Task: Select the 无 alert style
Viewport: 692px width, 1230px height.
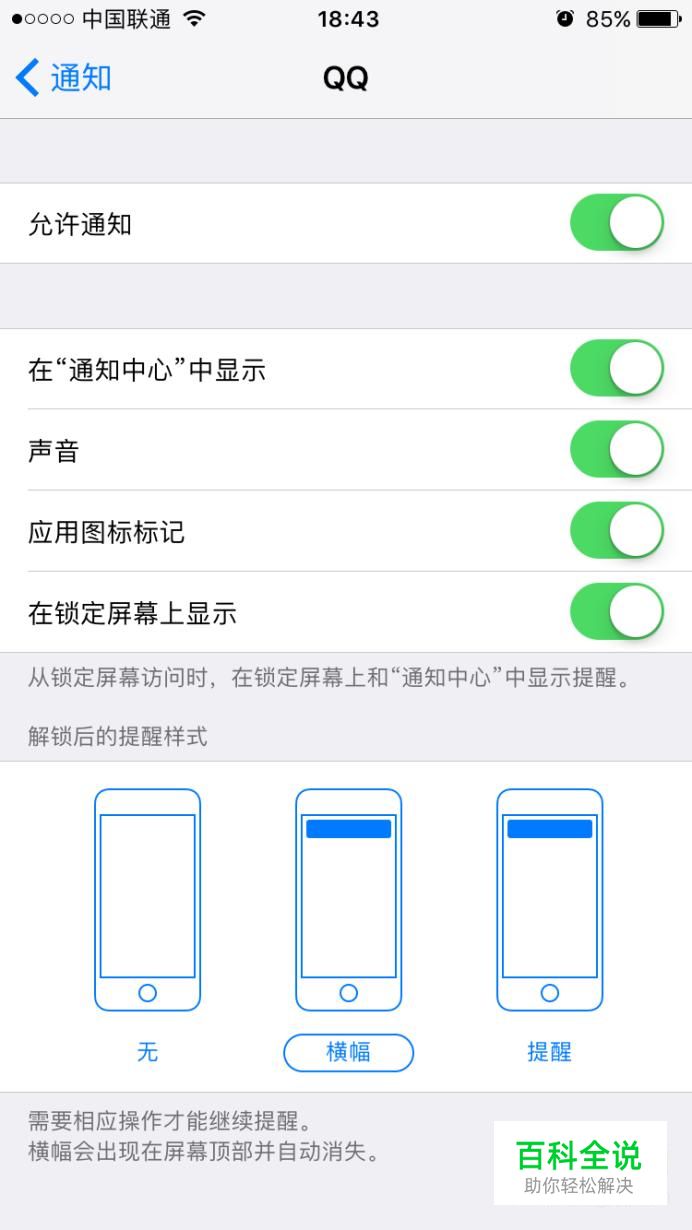Action: (147, 926)
